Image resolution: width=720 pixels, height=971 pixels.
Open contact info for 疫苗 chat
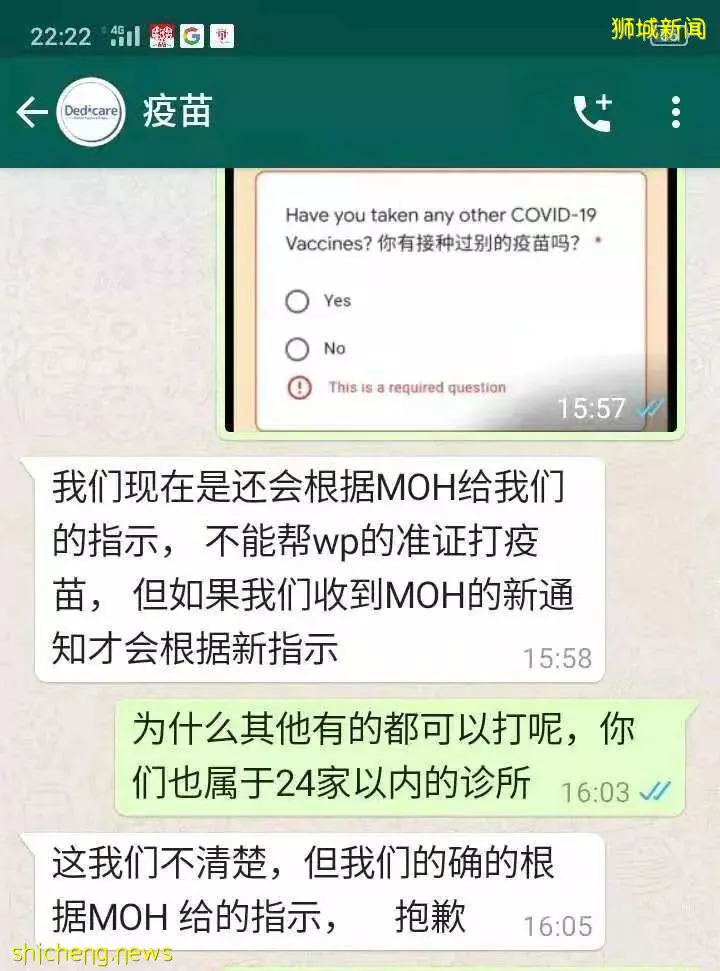[178, 112]
